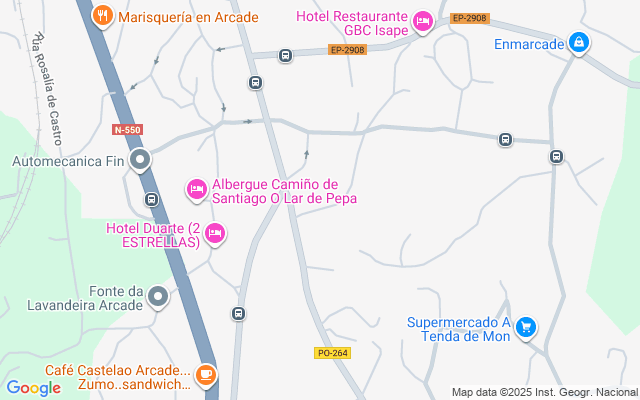Open the Marisquería en Arcade restaurant pin
640x400 pixels.
tap(102, 16)
